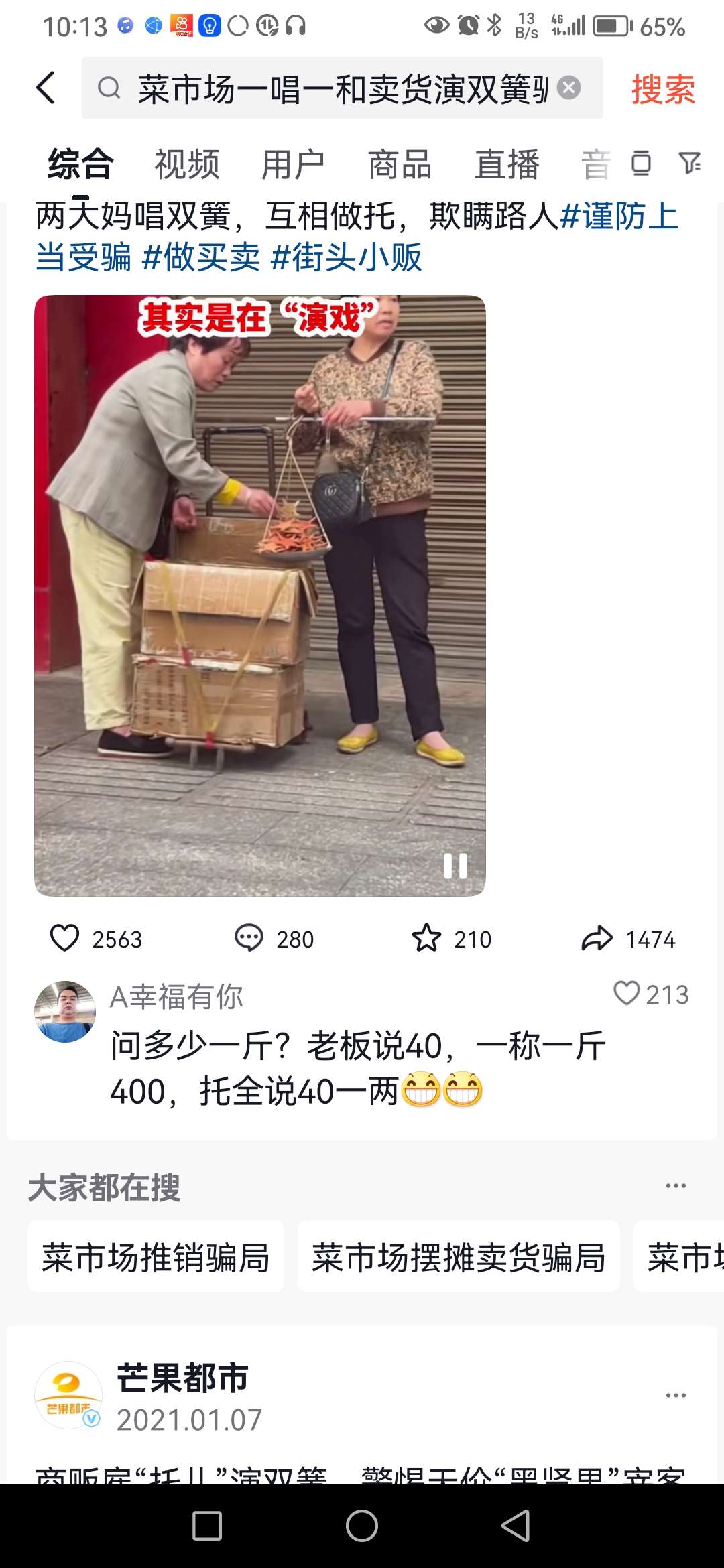The width and height of the screenshot is (724, 1568).
Task: Select suggestion 菜市场摆摊卖货骗局
Action: pyautogui.click(x=459, y=1257)
